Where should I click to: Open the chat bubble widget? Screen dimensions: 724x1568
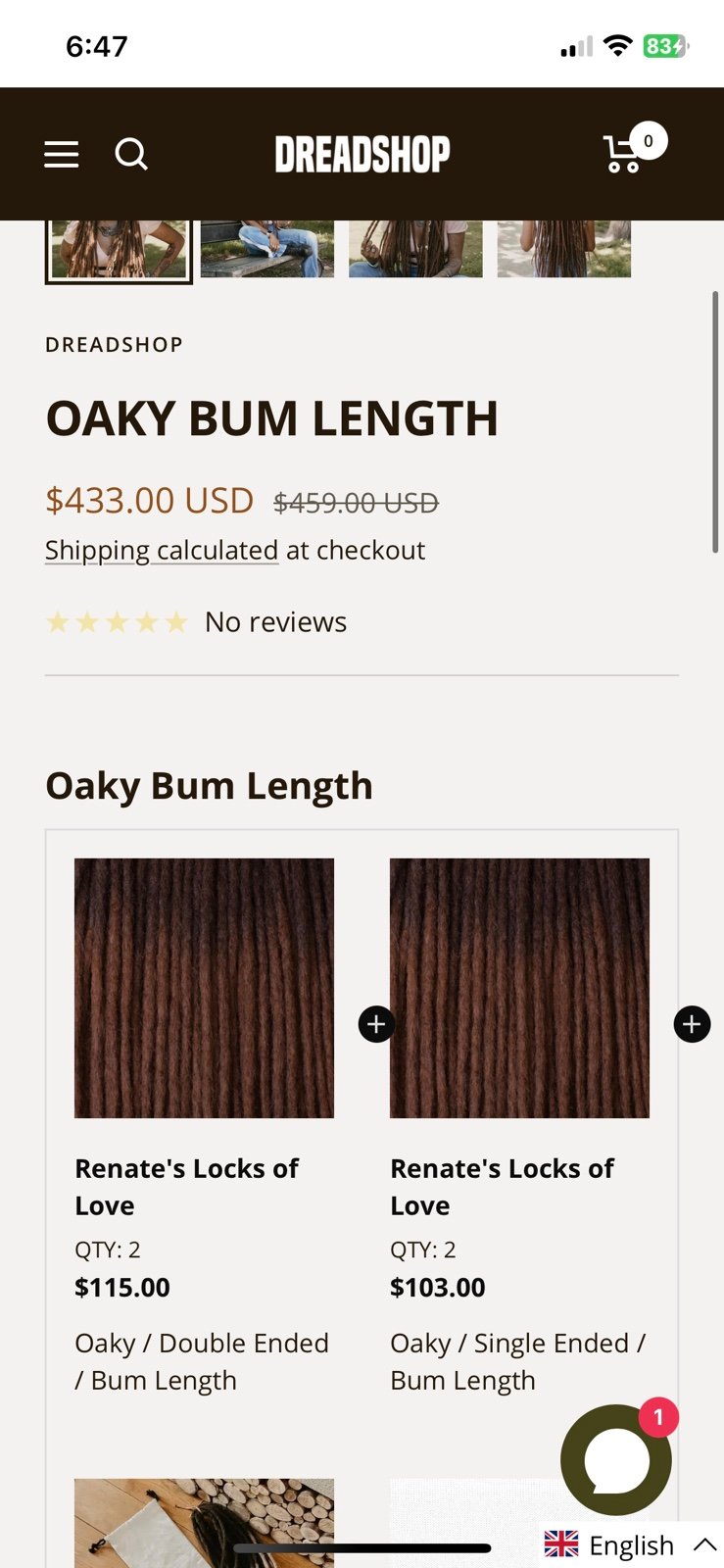[x=616, y=1459]
